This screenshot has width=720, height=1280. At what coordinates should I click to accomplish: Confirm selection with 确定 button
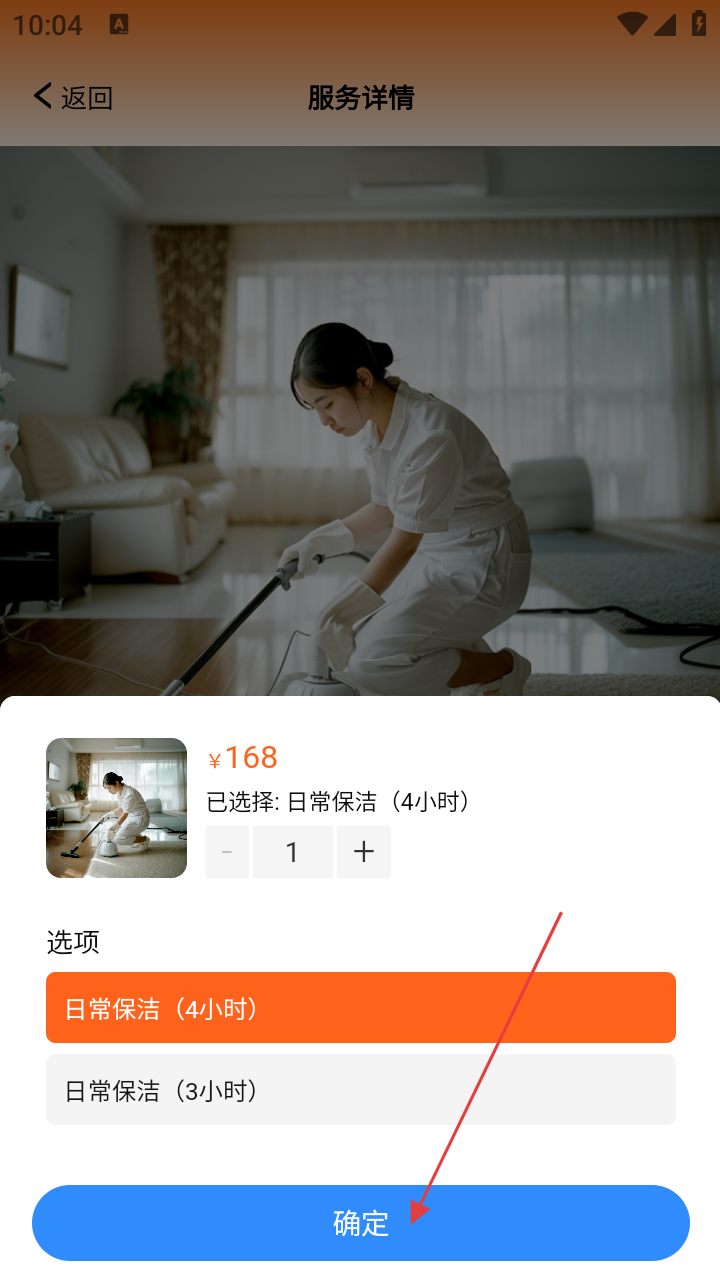[361, 1223]
